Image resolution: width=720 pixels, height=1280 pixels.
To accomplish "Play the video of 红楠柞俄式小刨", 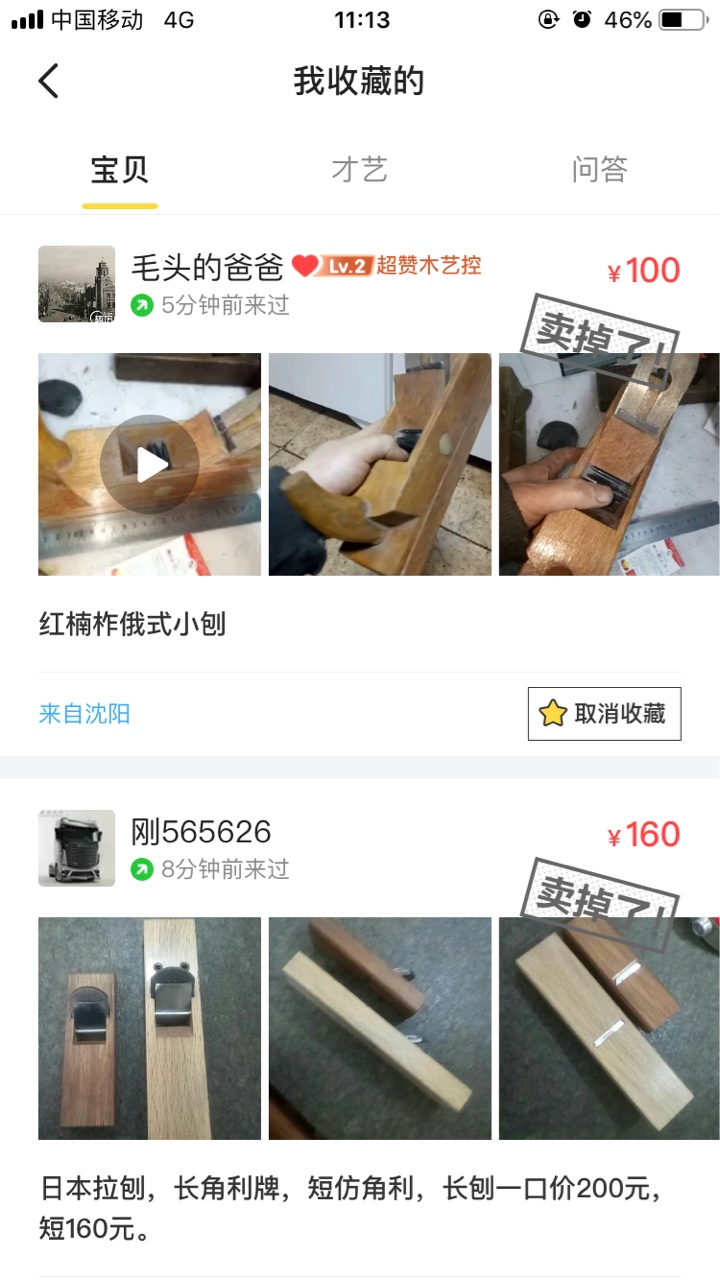I will click(150, 464).
